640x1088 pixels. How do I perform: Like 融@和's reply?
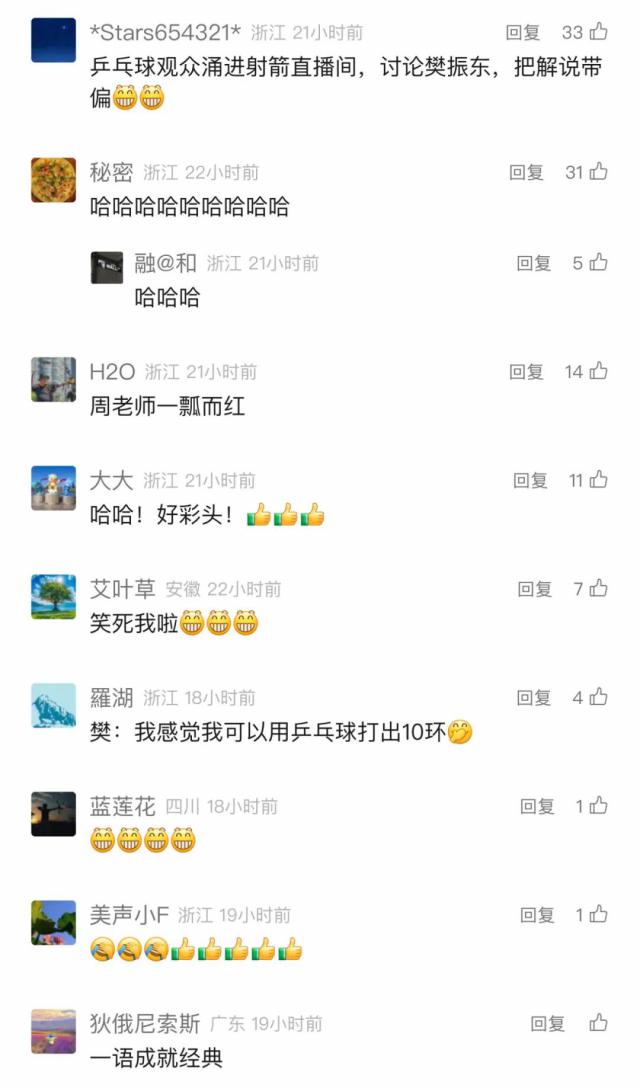tap(598, 263)
